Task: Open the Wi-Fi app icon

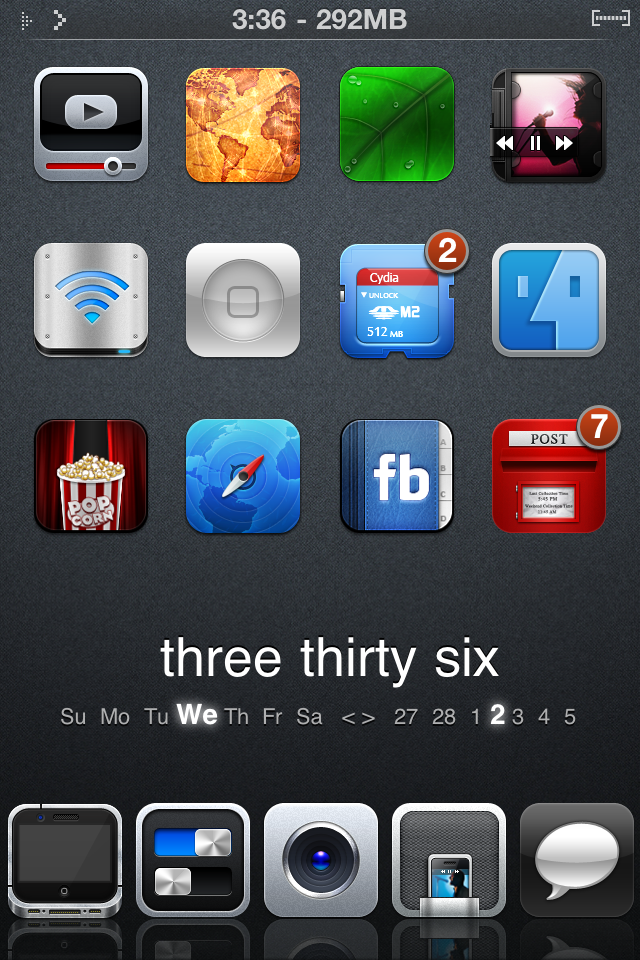Action: click(91, 300)
